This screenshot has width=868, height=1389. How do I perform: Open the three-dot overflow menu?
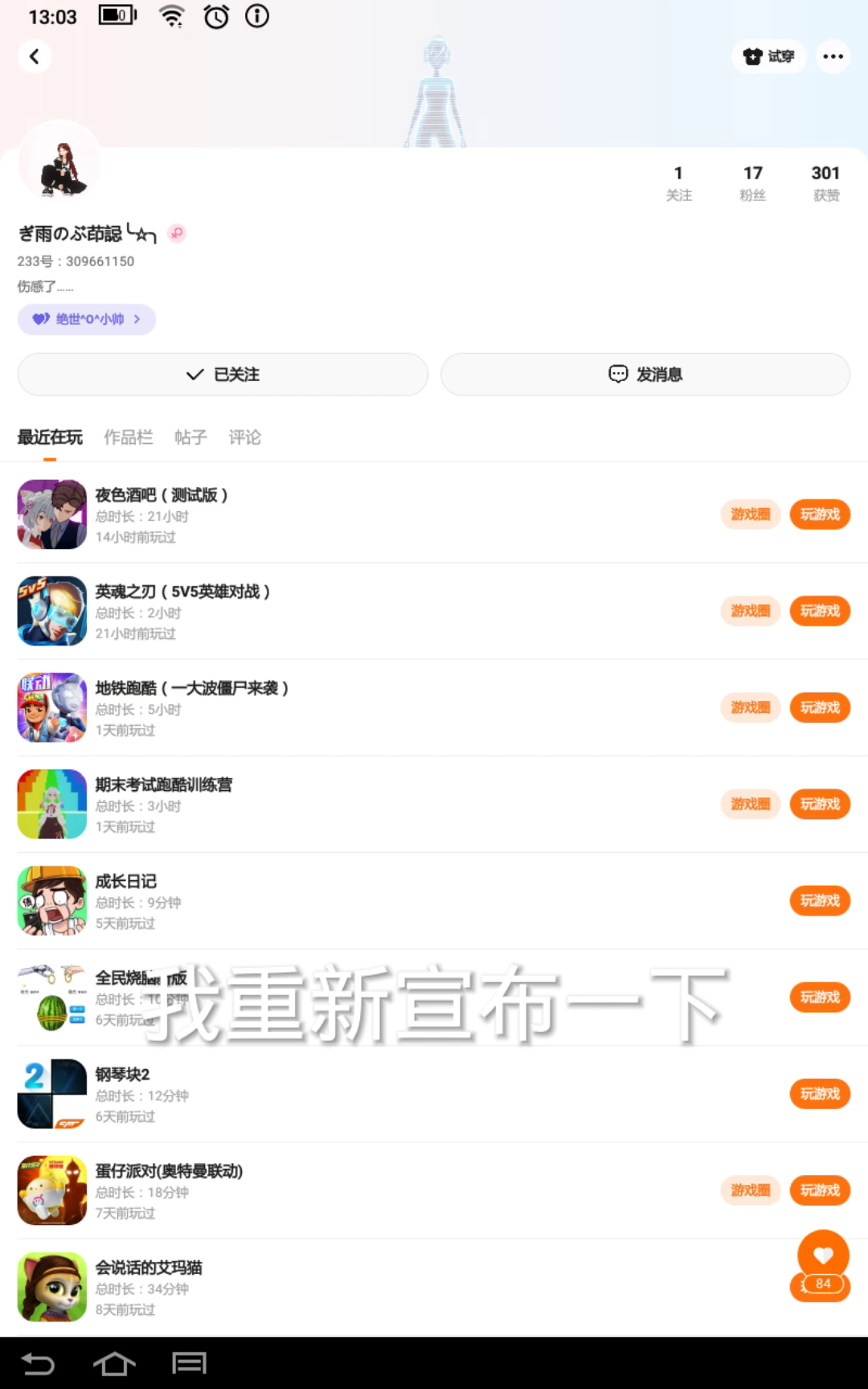click(x=833, y=56)
